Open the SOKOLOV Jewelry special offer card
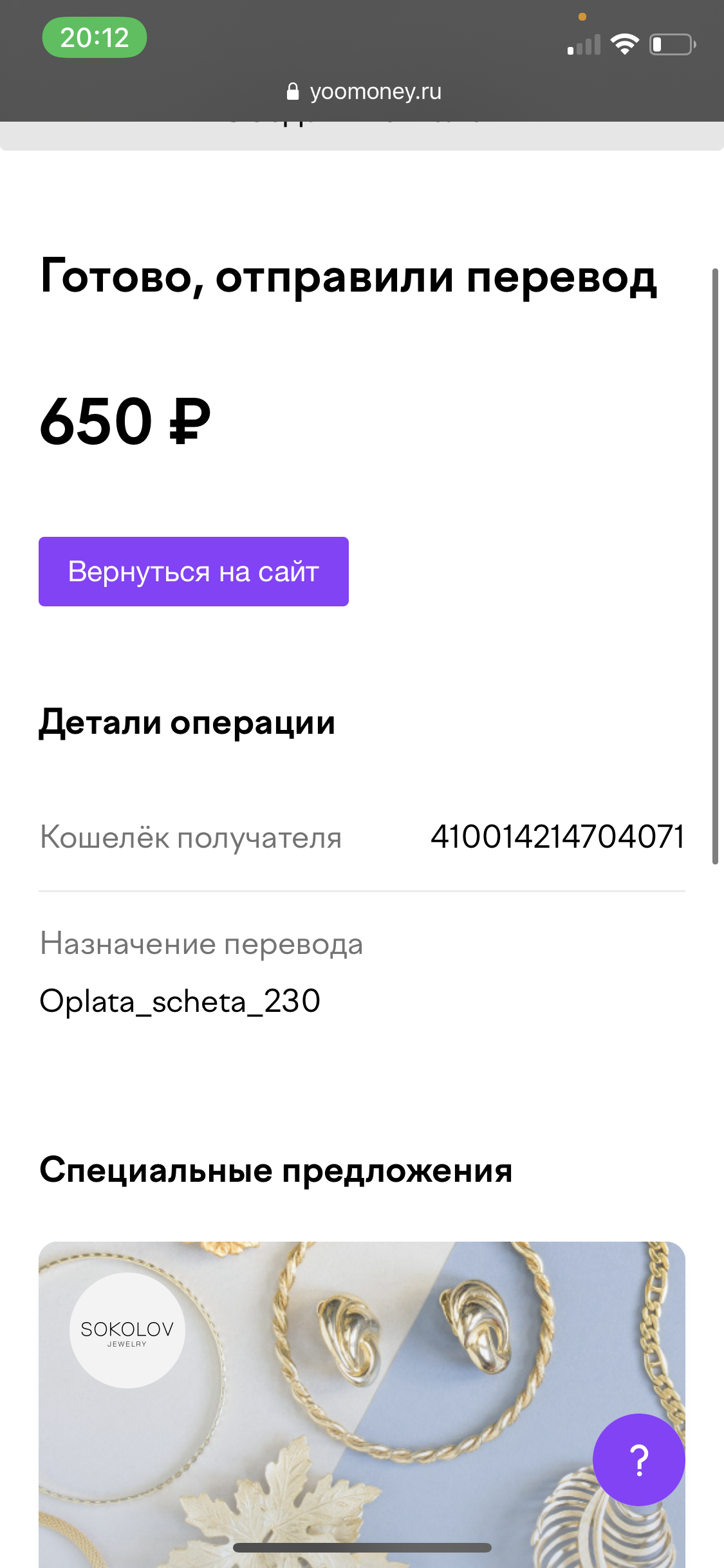The height and width of the screenshot is (1568, 724). [362, 1405]
